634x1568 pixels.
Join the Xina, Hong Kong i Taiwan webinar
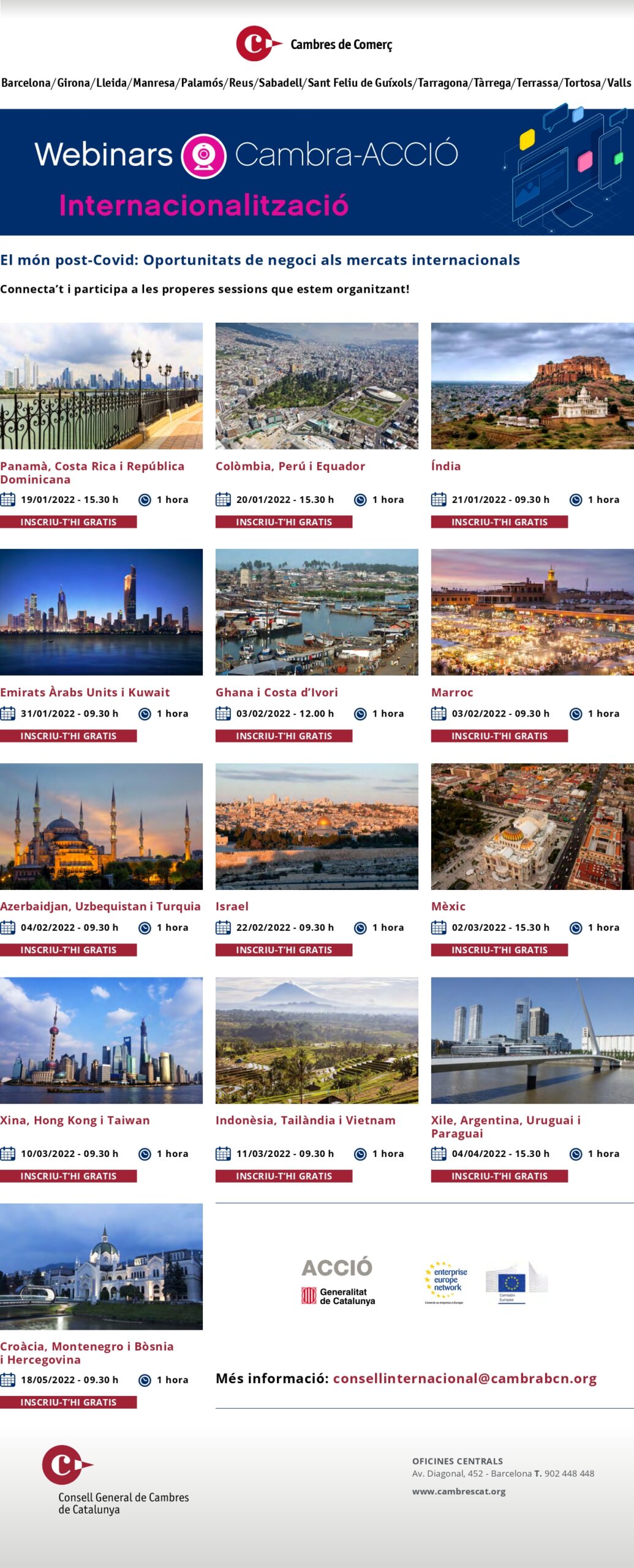tap(68, 1175)
